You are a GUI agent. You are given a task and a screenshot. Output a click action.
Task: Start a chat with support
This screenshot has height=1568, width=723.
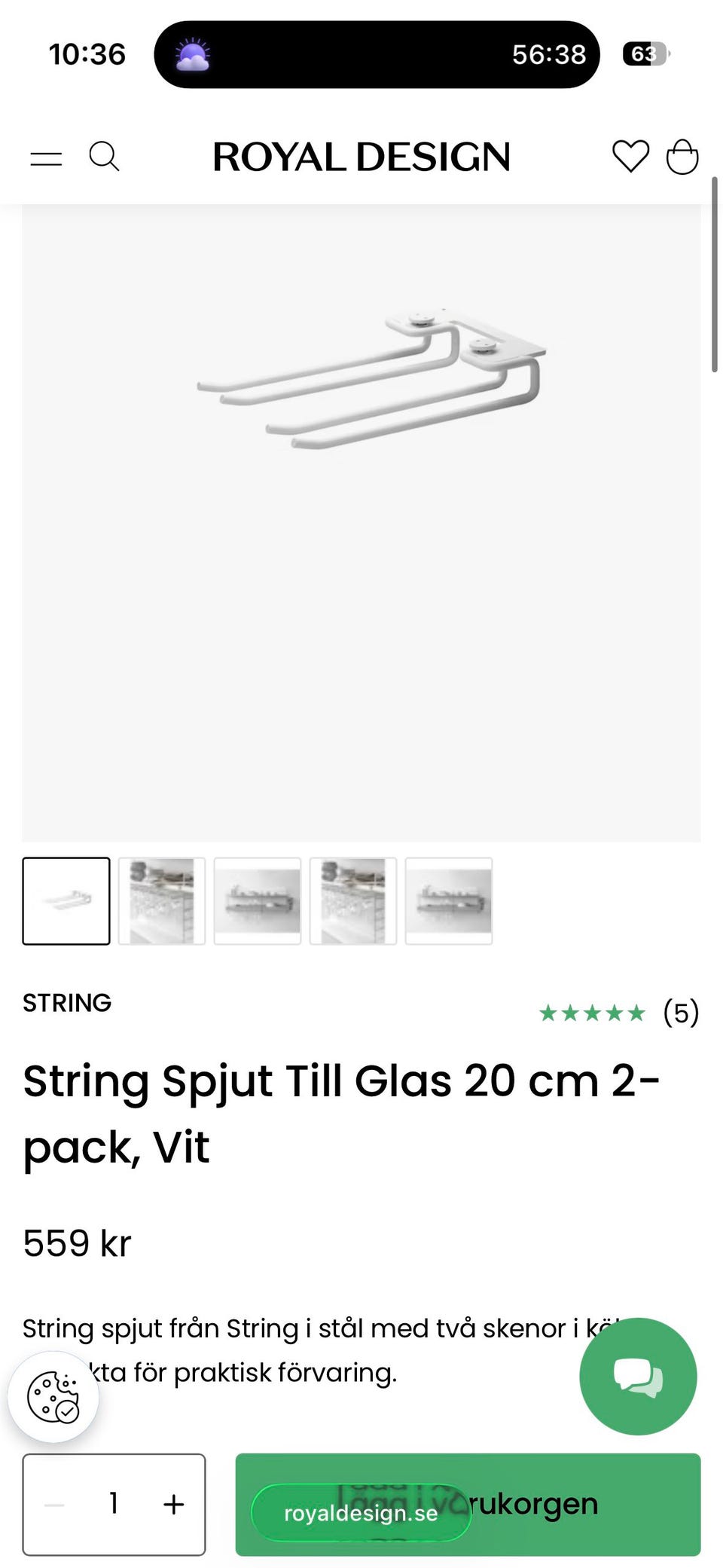tap(638, 1376)
